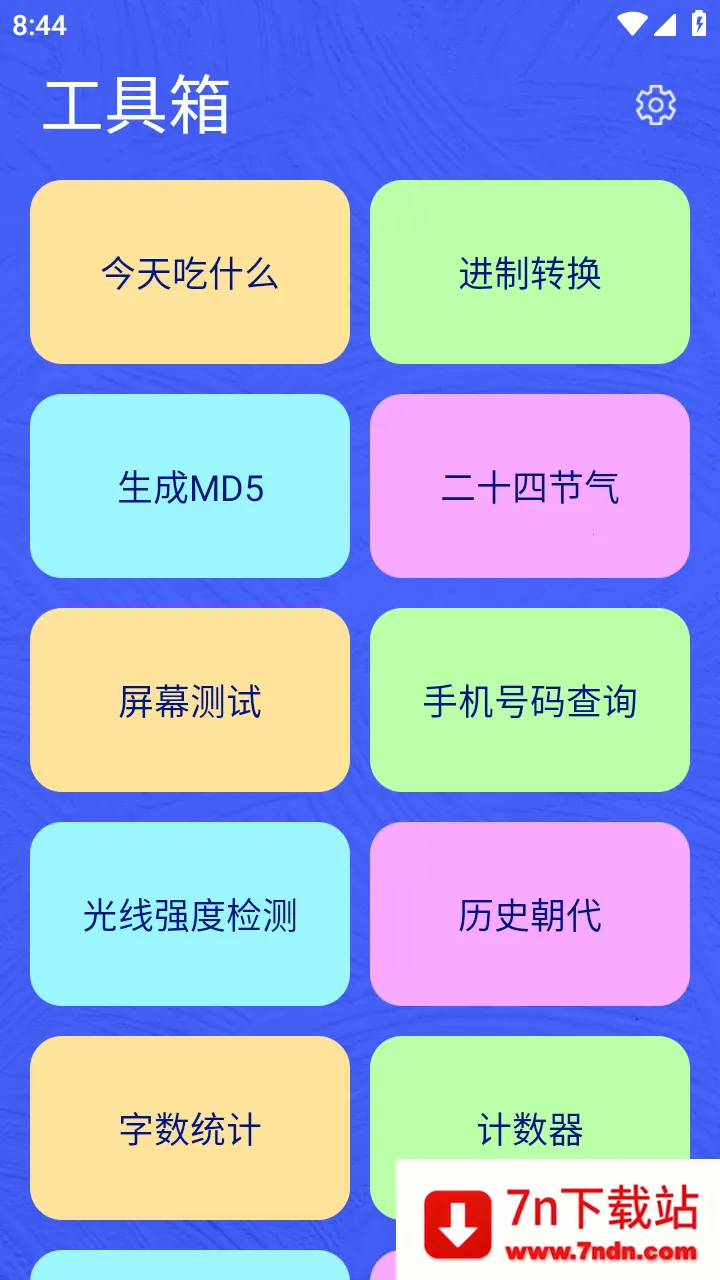Open the 今天吃什么 tool
This screenshot has width=720, height=1280.
(190, 272)
